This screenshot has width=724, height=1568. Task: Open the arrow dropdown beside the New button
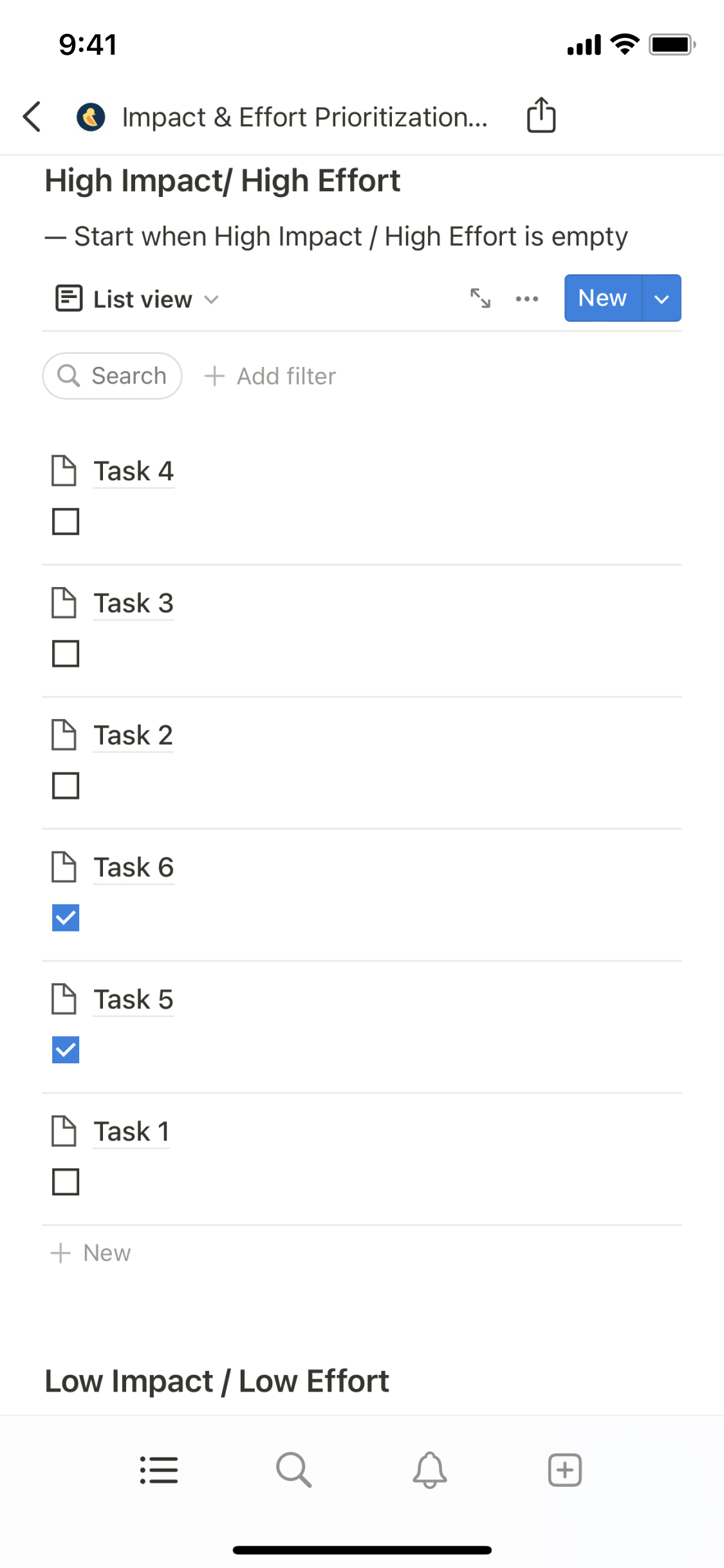(662, 299)
